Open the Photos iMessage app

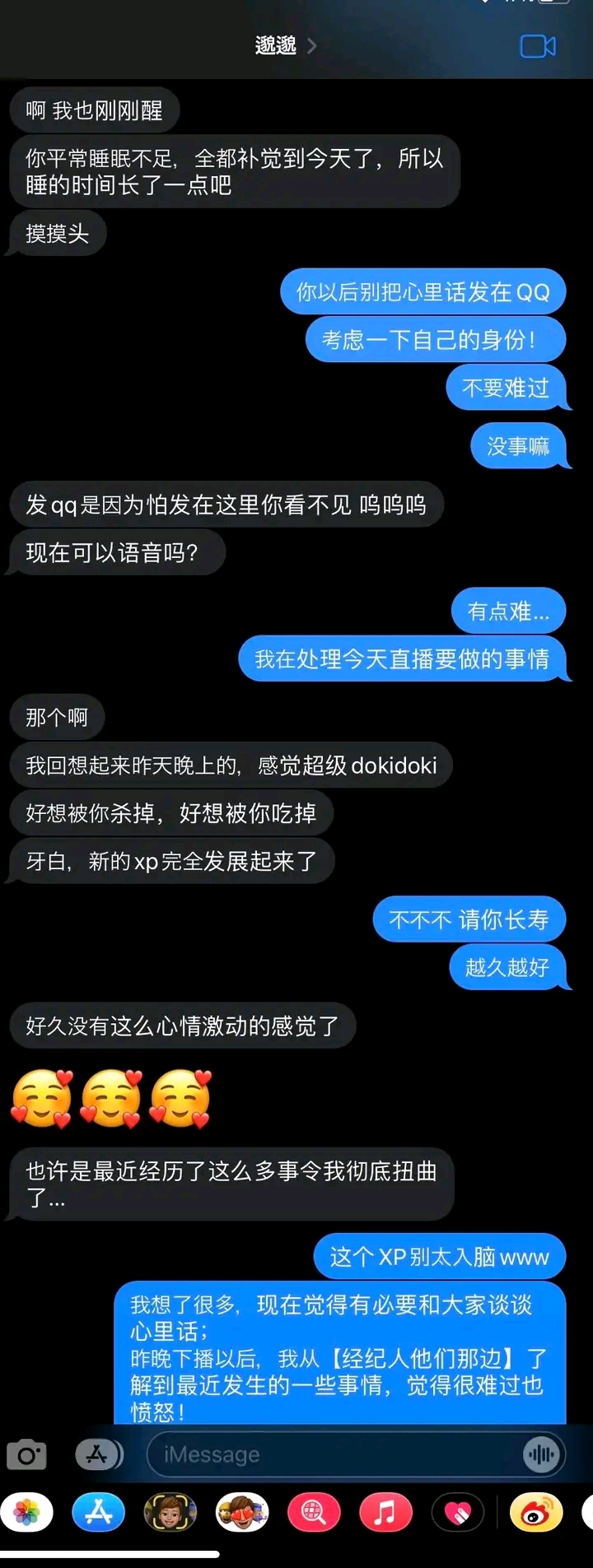(x=27, y=1513)
